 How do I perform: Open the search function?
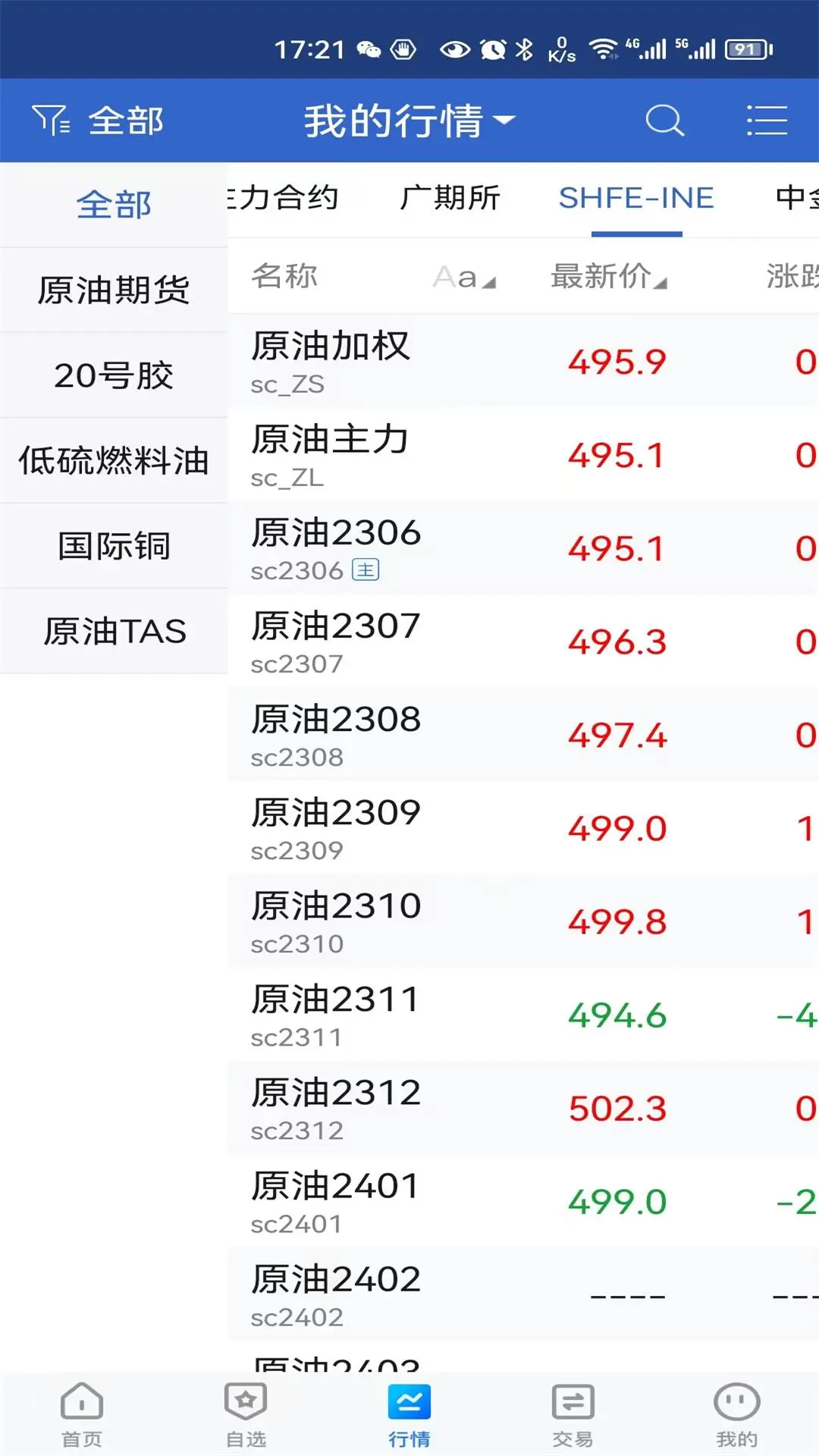[665, 119]
